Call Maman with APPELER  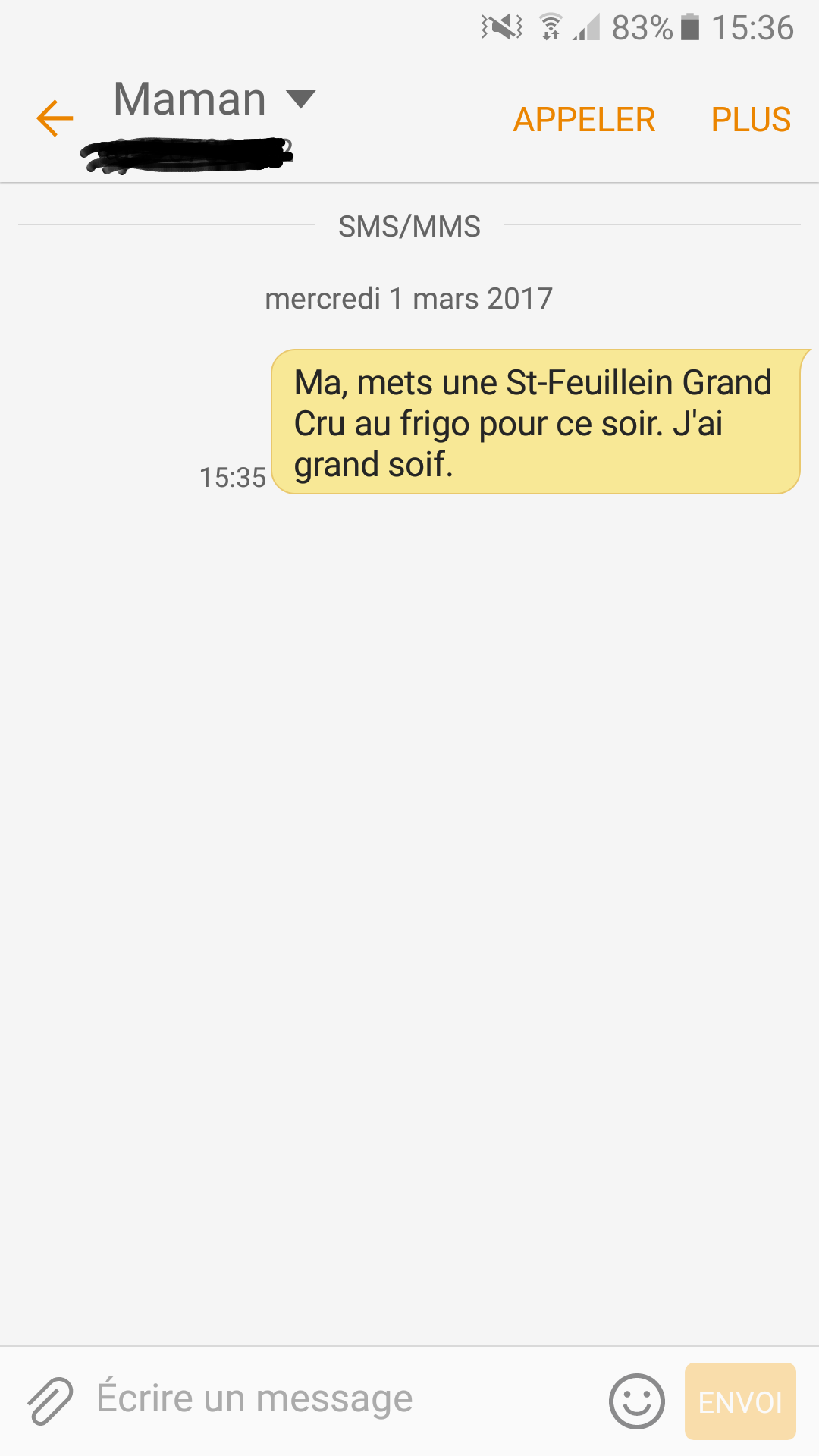coord(584,120)
